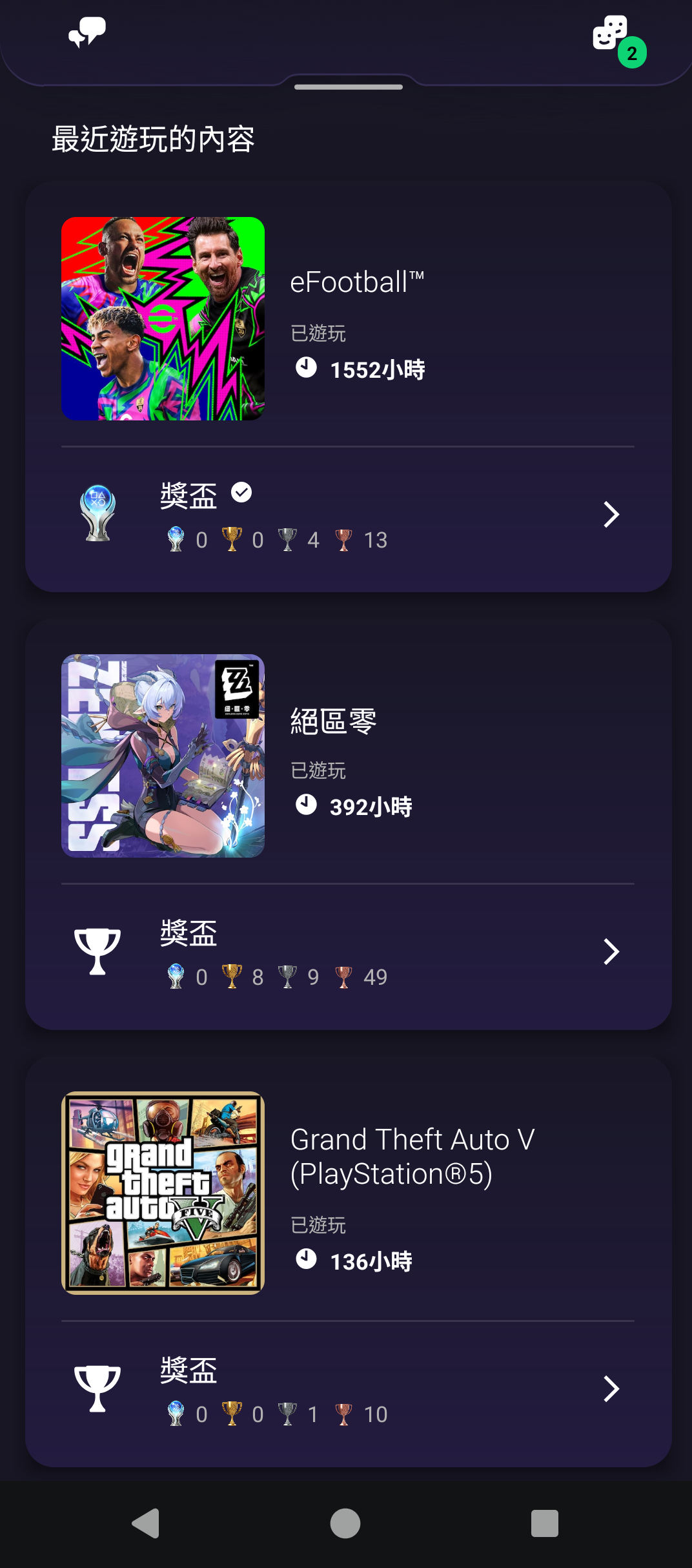Open the 絕區零 game card
The image size is (692, 1568).
coord(349,756)
